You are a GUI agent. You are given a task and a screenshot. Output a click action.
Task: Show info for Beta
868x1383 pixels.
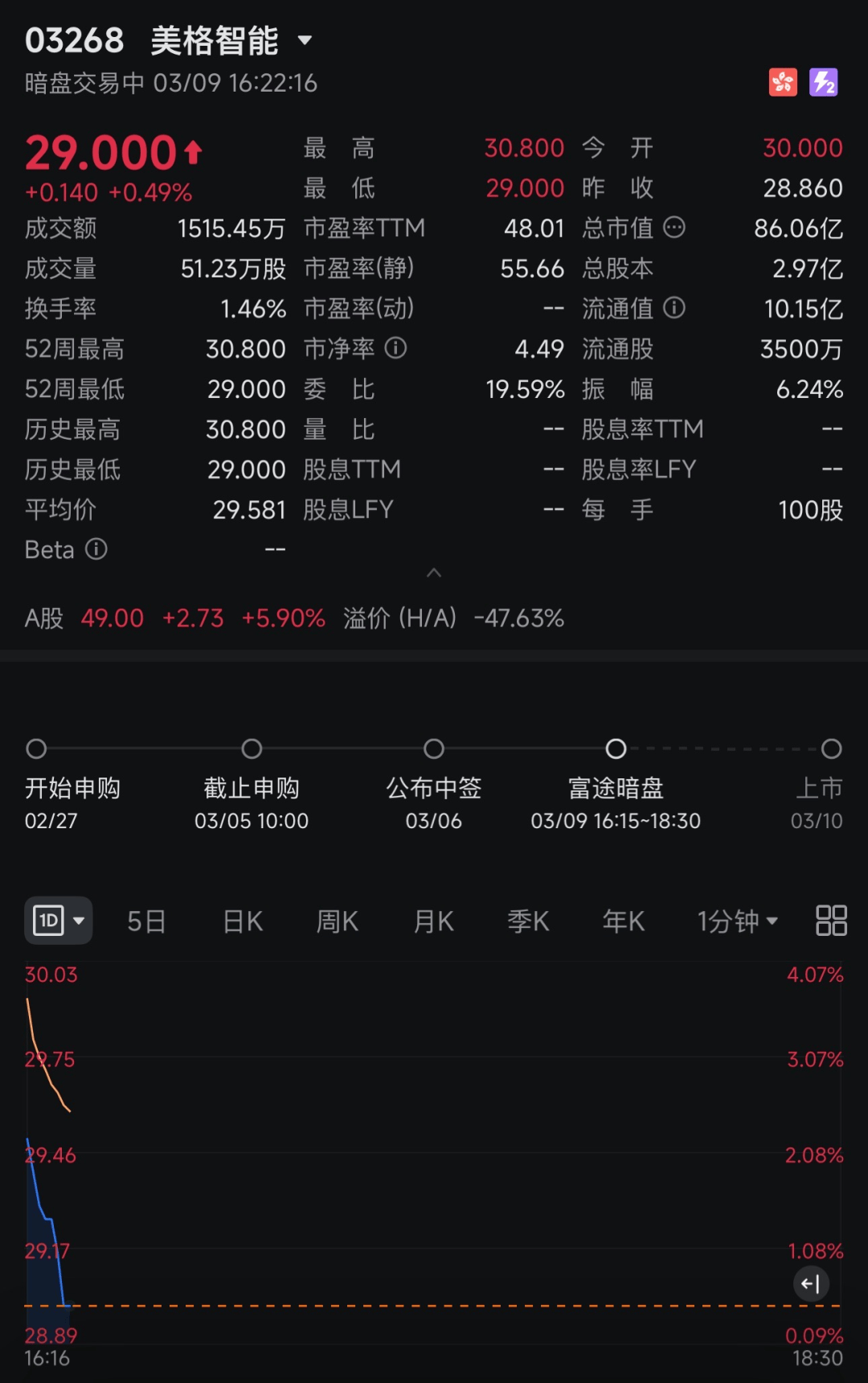(x=96, y=549)
